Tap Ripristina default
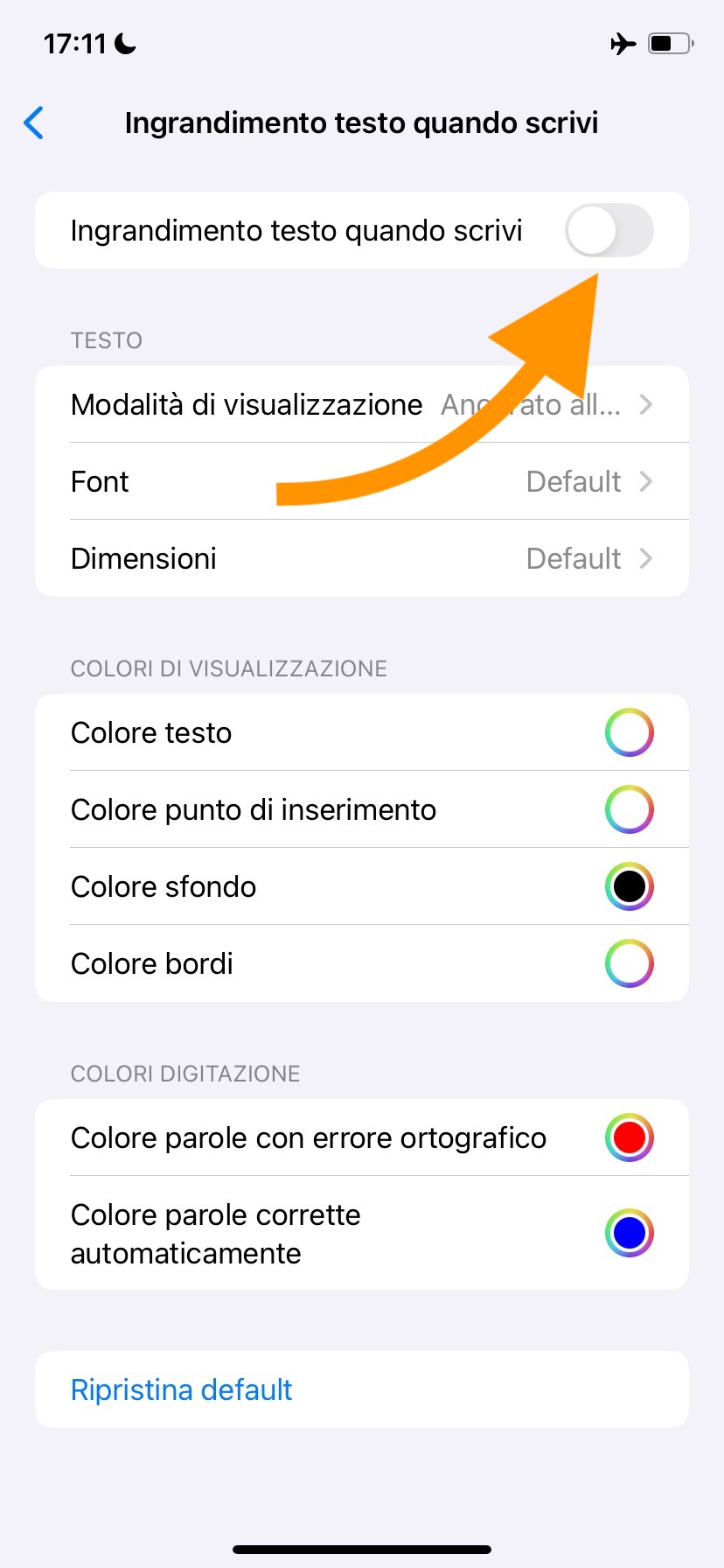Viewport: 724px width, 1568px height. (182, 1390)
